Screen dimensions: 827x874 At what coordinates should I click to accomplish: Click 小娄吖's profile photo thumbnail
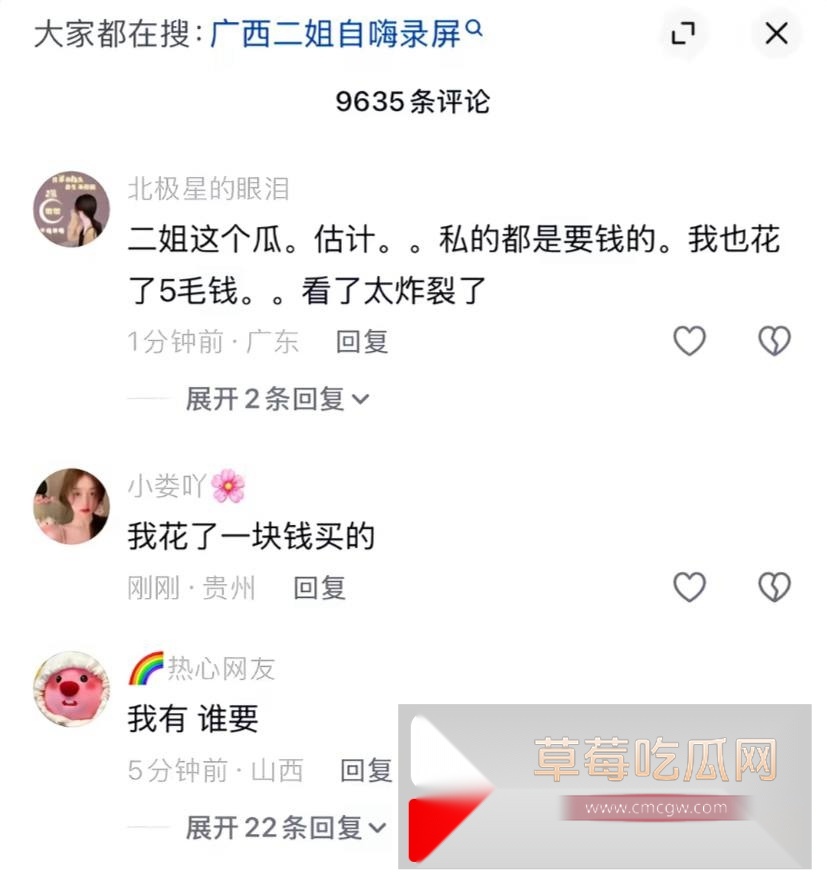[x=70, y=505]
